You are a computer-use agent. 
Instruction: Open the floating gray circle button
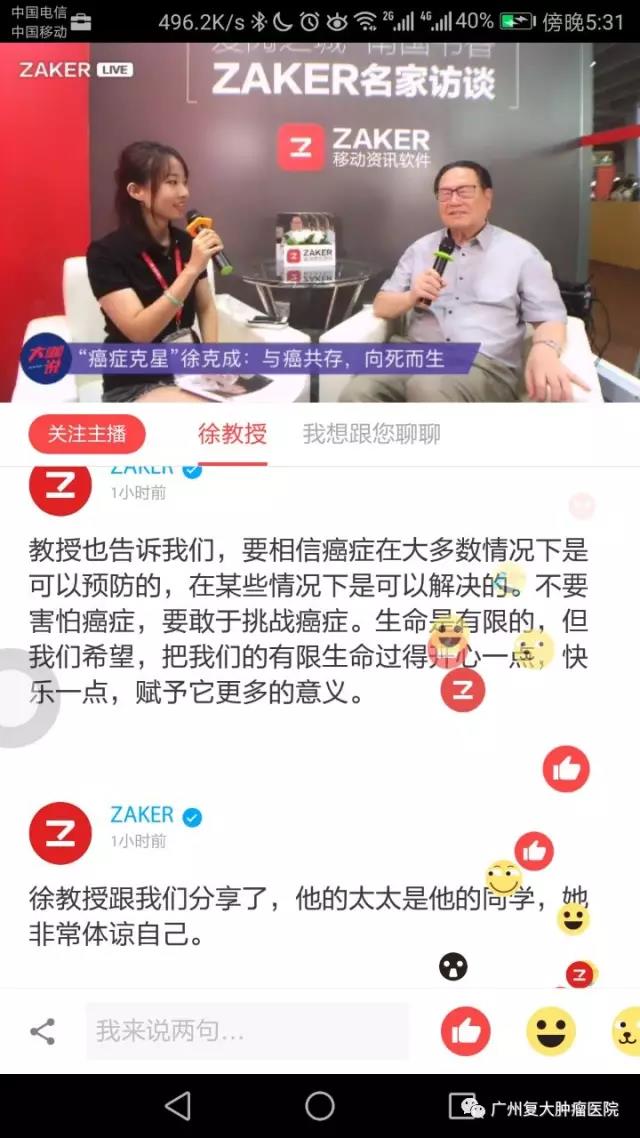coord(22,697)
